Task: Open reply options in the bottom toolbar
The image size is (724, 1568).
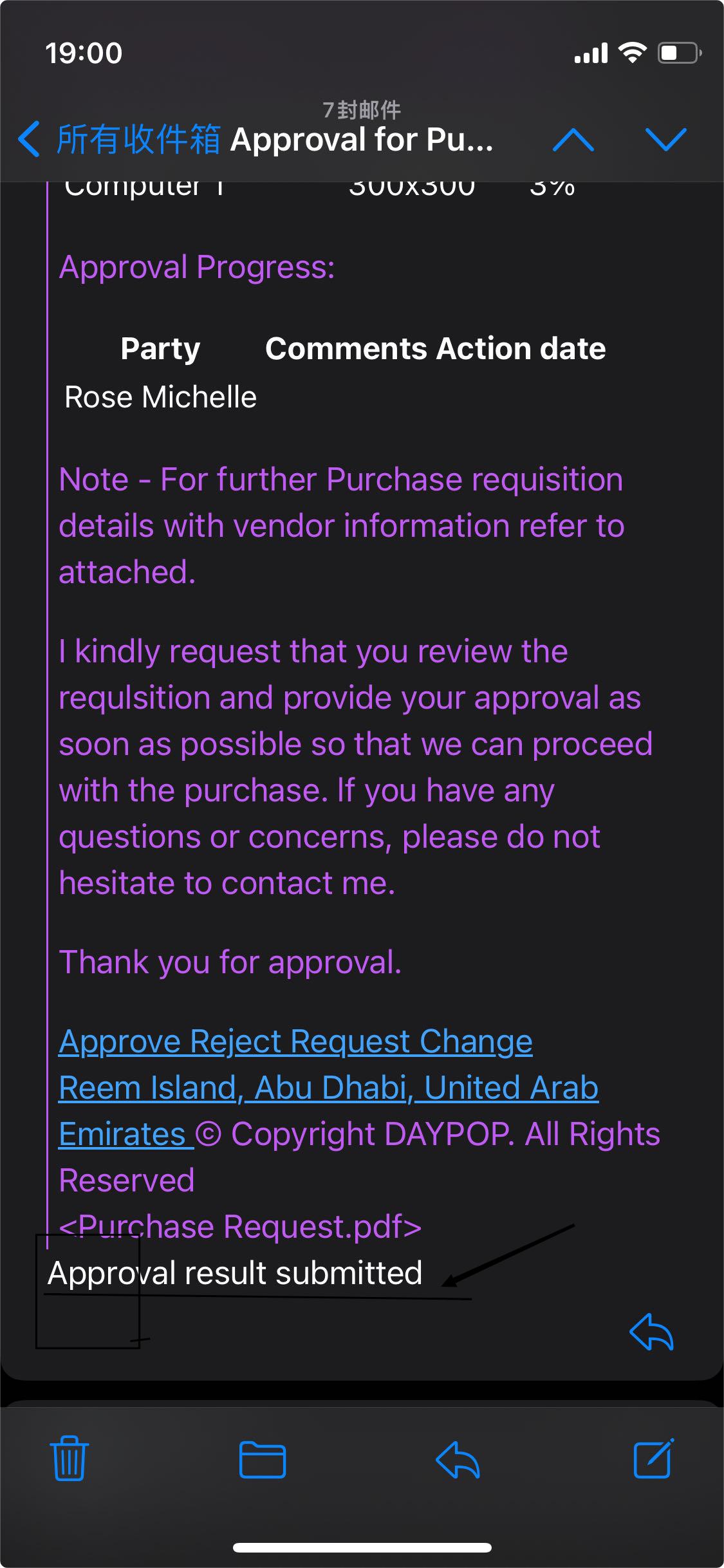Action: tap(458, 1459)
